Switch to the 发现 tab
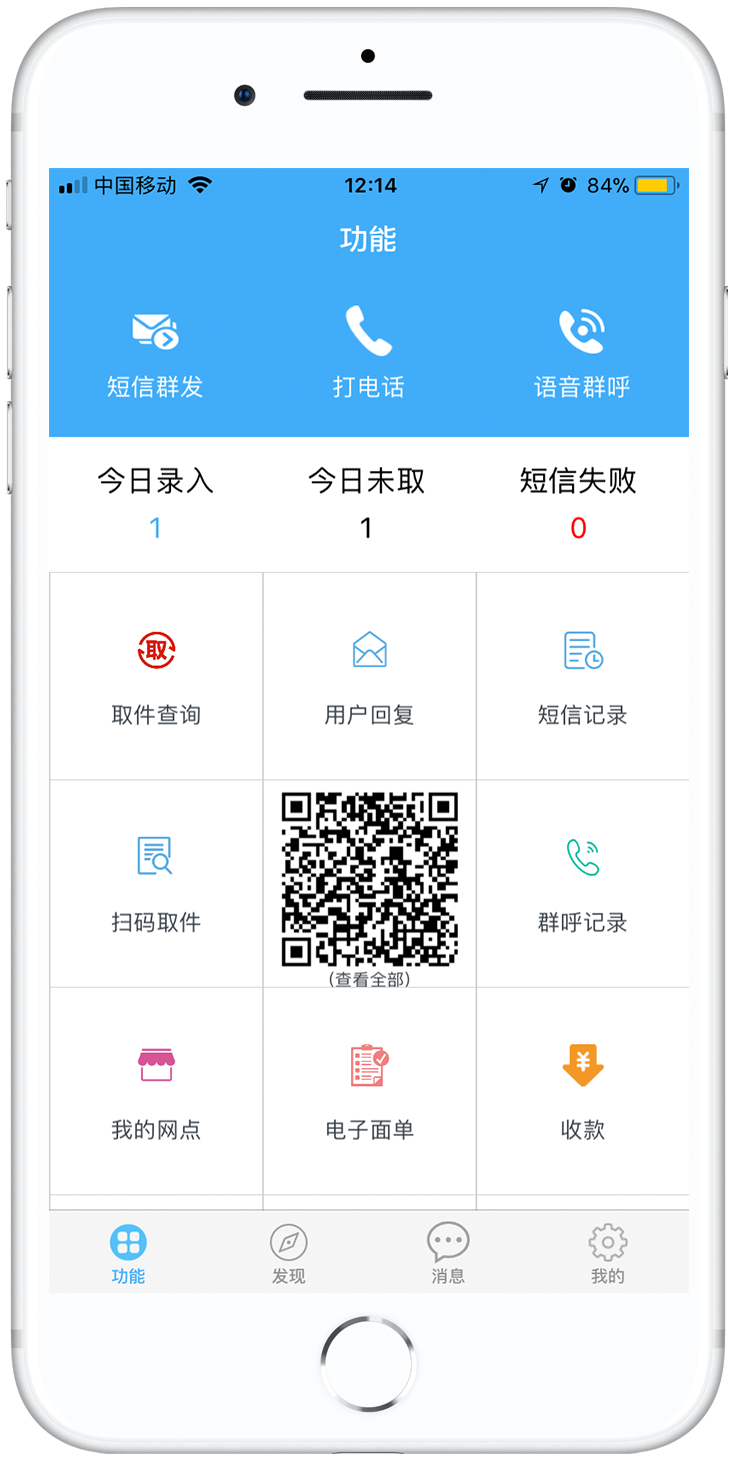This screenshot has height=1464, width=736. [x=288, y=1252]
